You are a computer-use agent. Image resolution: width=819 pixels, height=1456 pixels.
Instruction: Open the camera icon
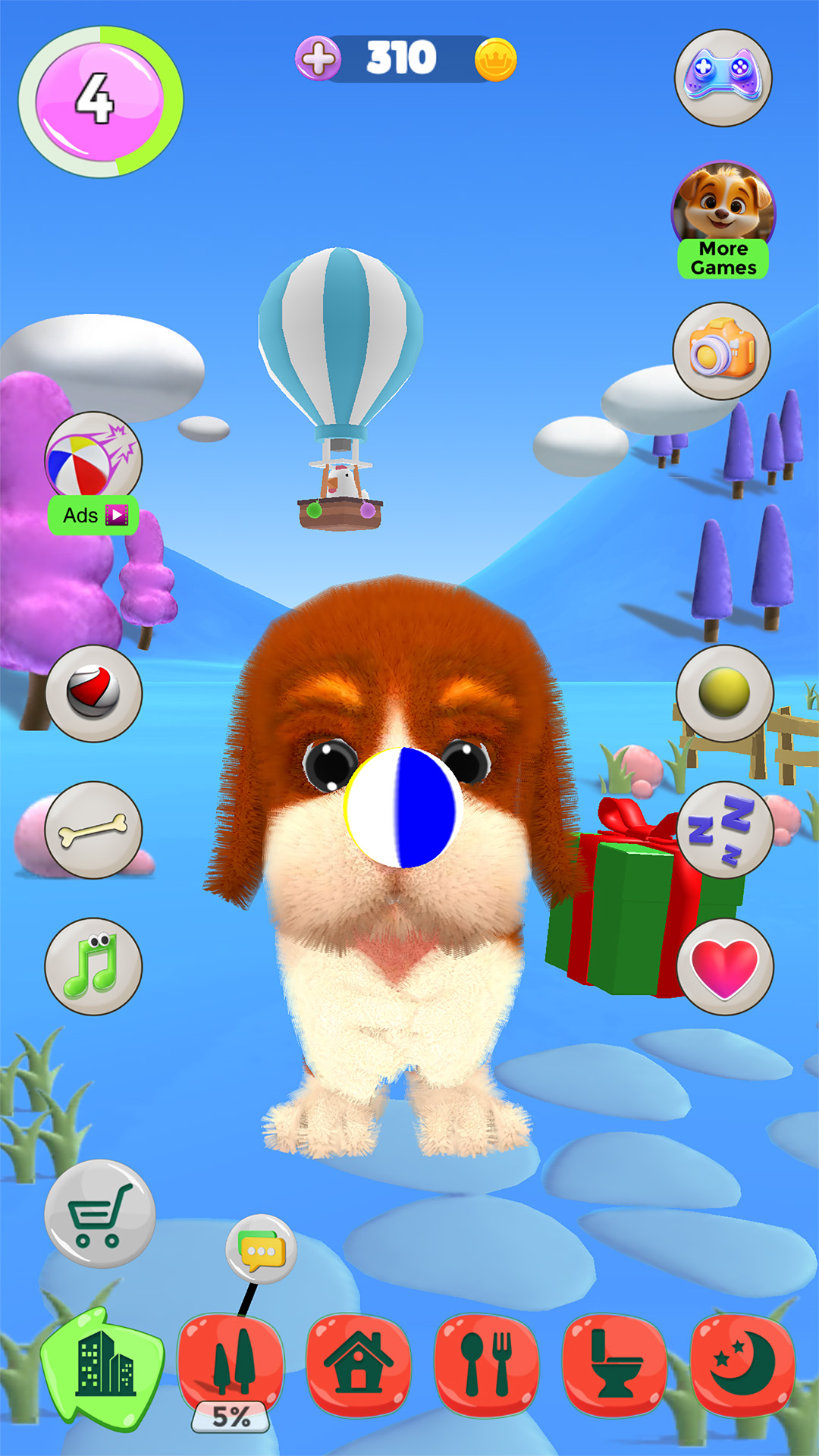[722, 351]
